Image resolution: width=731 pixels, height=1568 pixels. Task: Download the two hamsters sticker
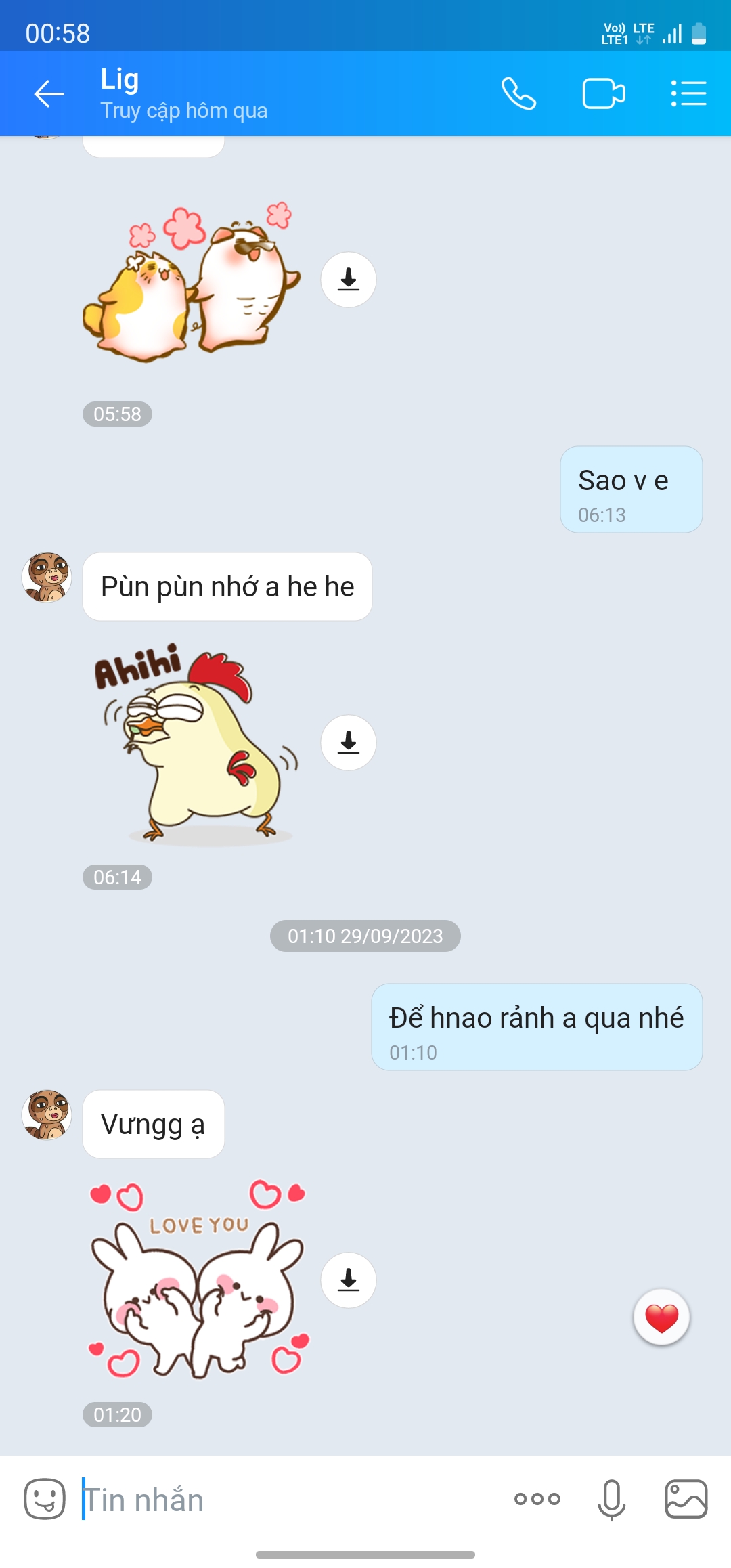point(348,279)
